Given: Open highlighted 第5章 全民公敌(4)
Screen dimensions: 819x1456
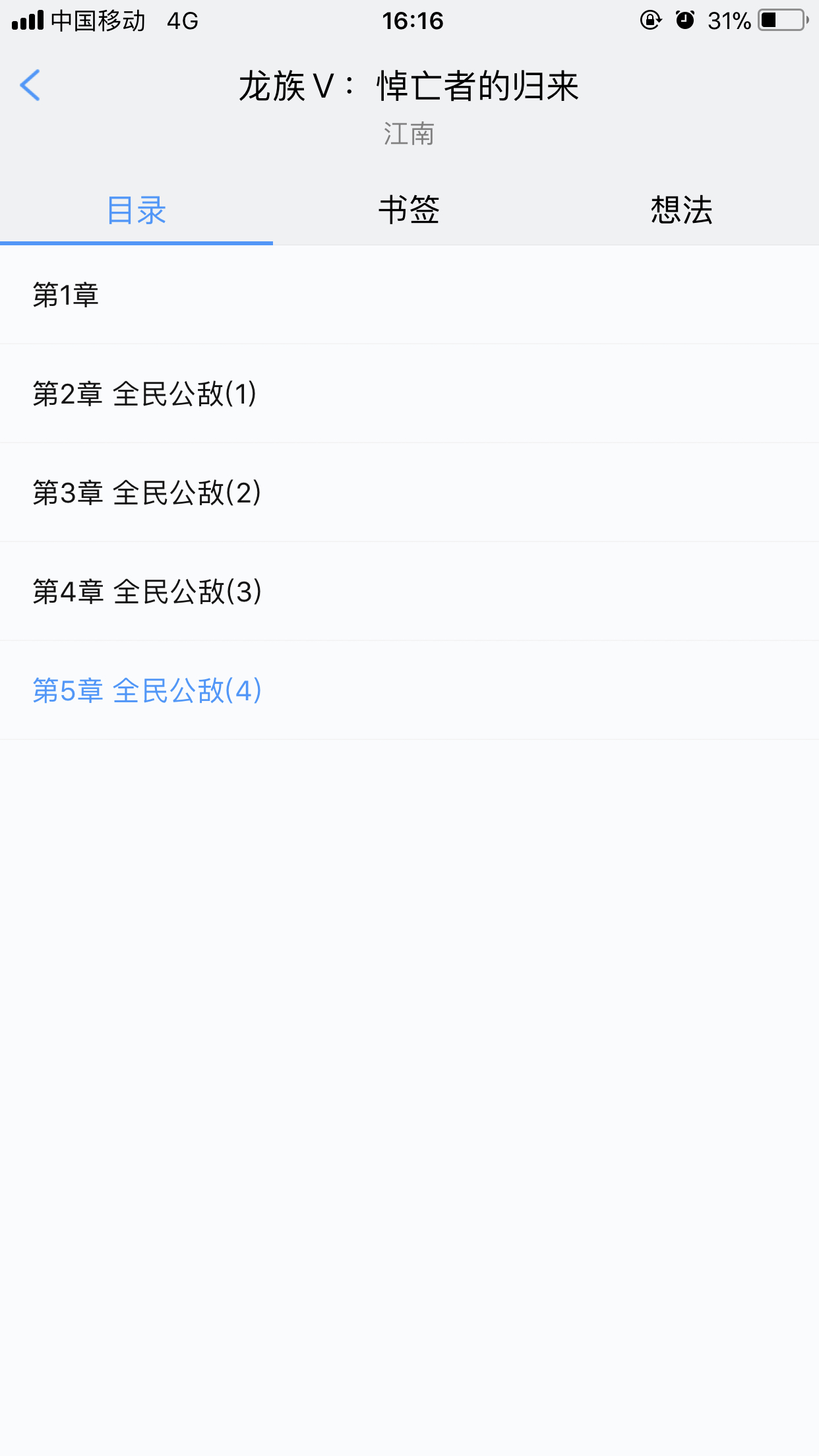Looking at the screenshot, I should tap(409, 690).
